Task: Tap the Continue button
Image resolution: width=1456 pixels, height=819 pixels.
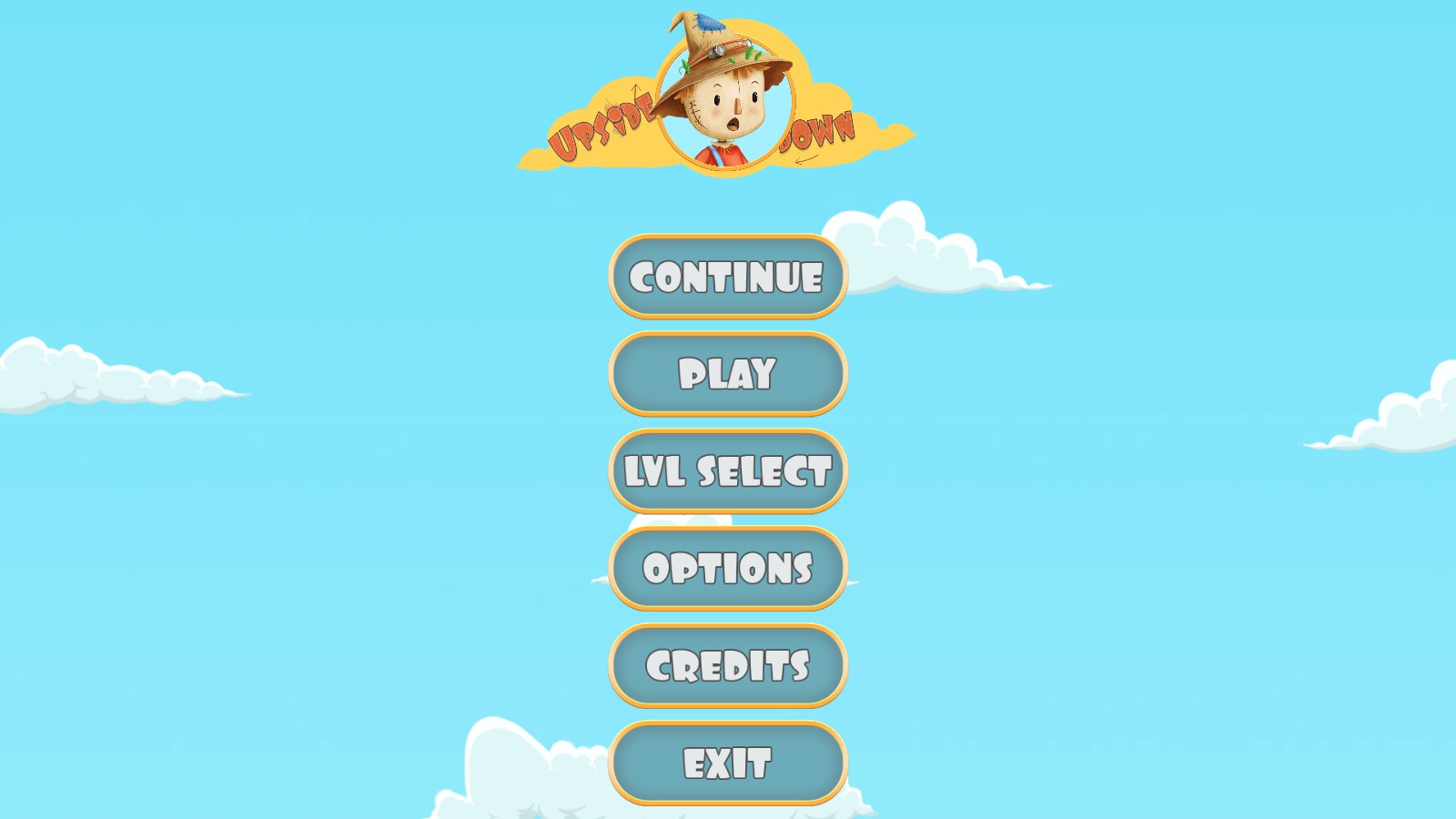Action: point(727,277)
